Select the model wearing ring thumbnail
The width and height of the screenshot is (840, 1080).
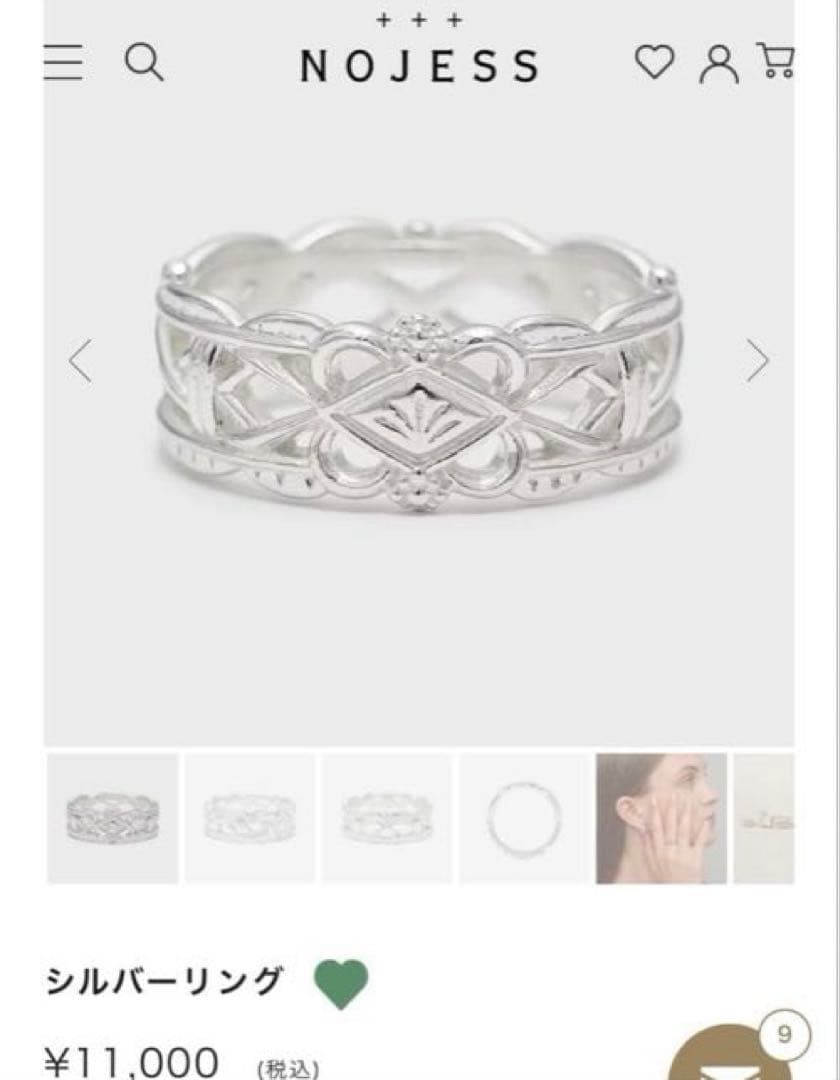pyautogui.click(x=661, y=818)
